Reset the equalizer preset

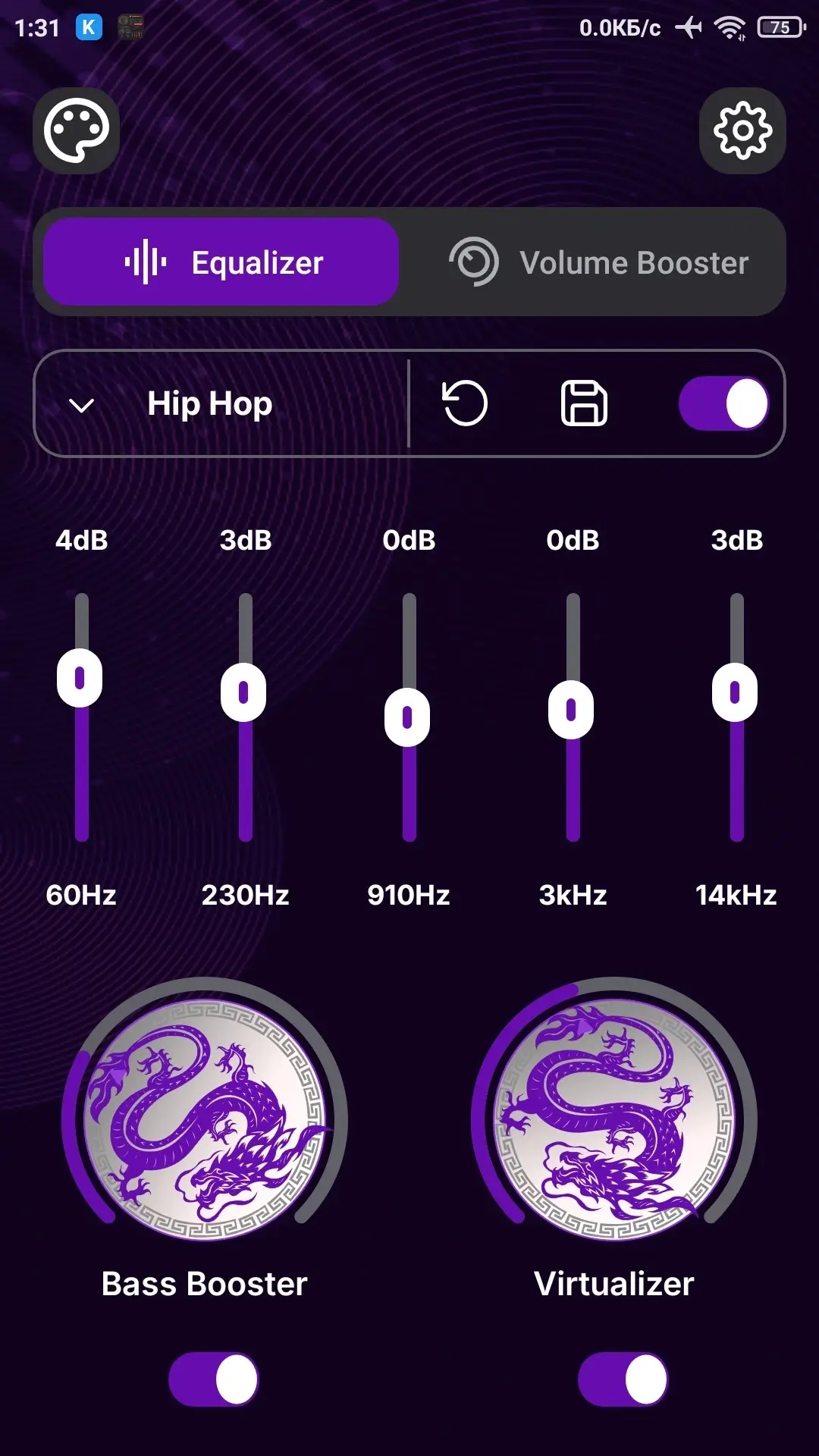pyautogui.click(x=464, y=403)
